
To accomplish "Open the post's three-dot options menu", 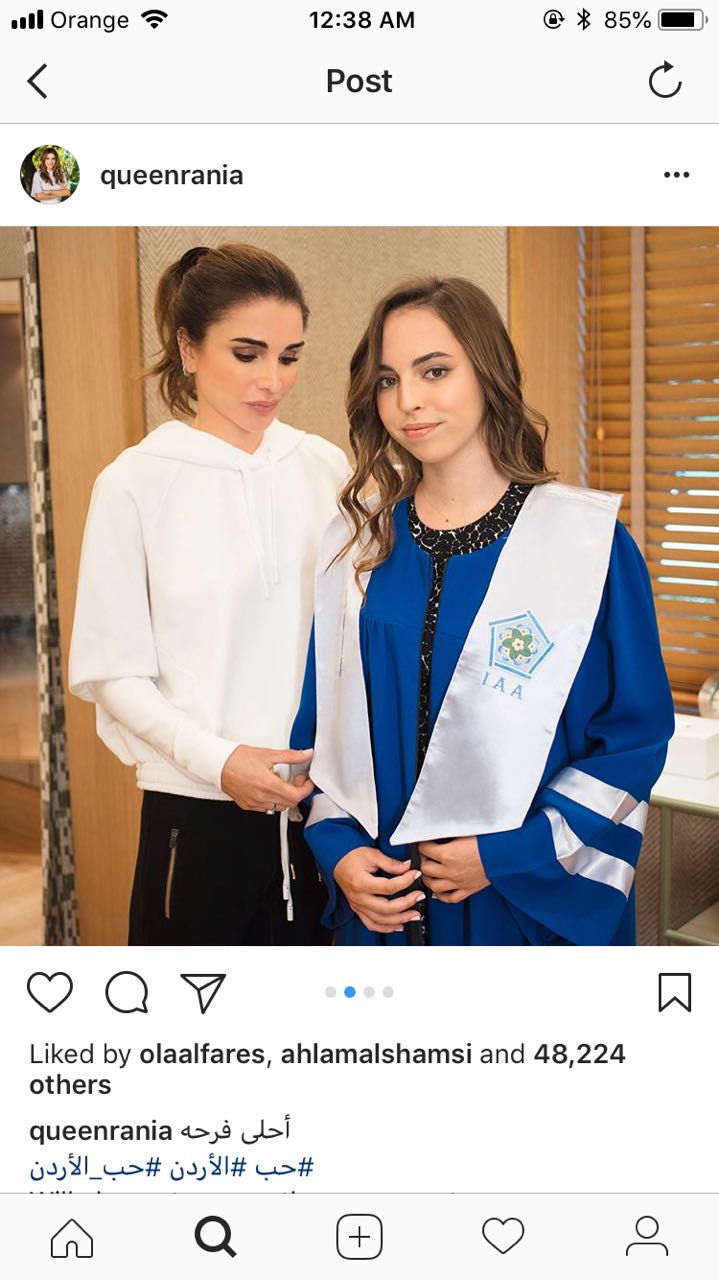I will point(676,175).
